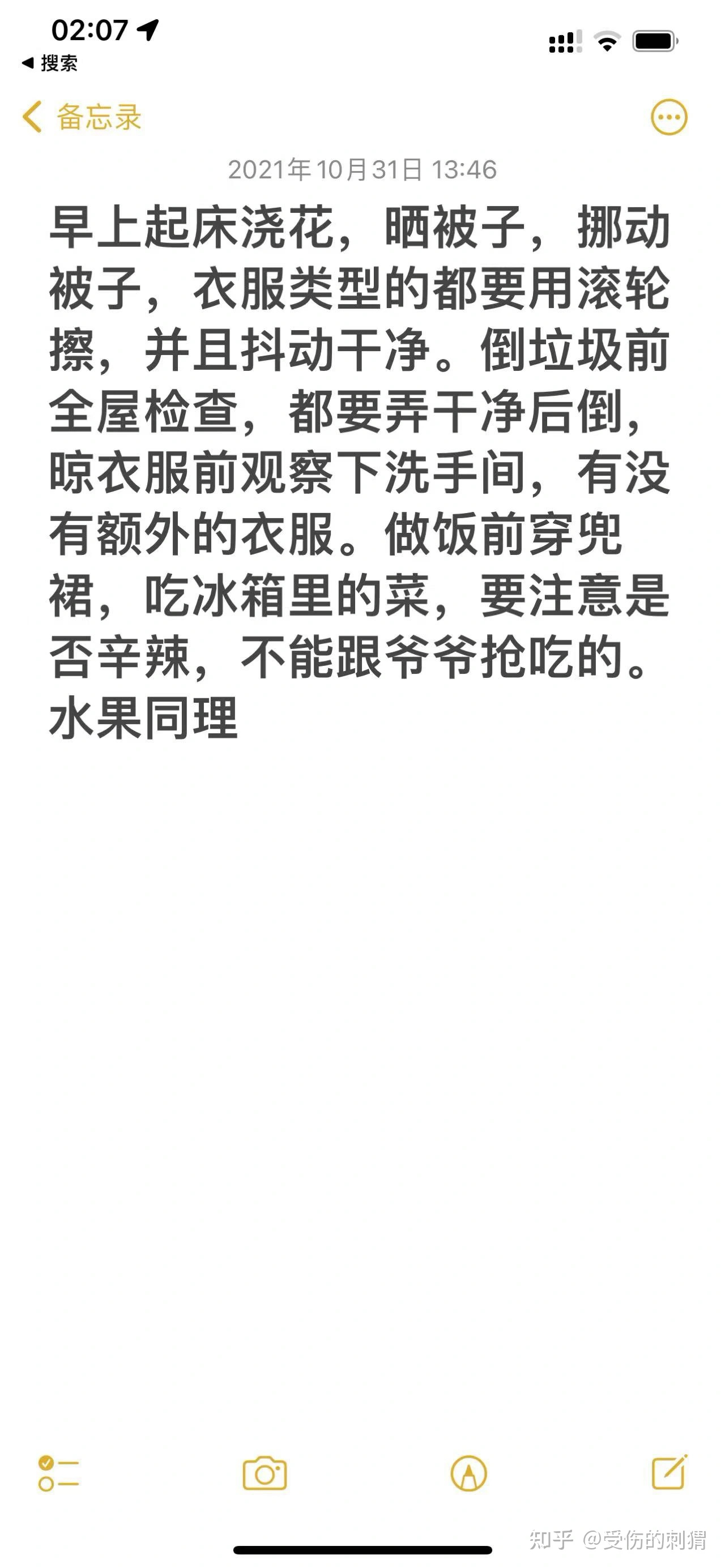Add a checklist to the note
The height and width of the screenshot is (1568, 725).
[x=58, y=1473]
